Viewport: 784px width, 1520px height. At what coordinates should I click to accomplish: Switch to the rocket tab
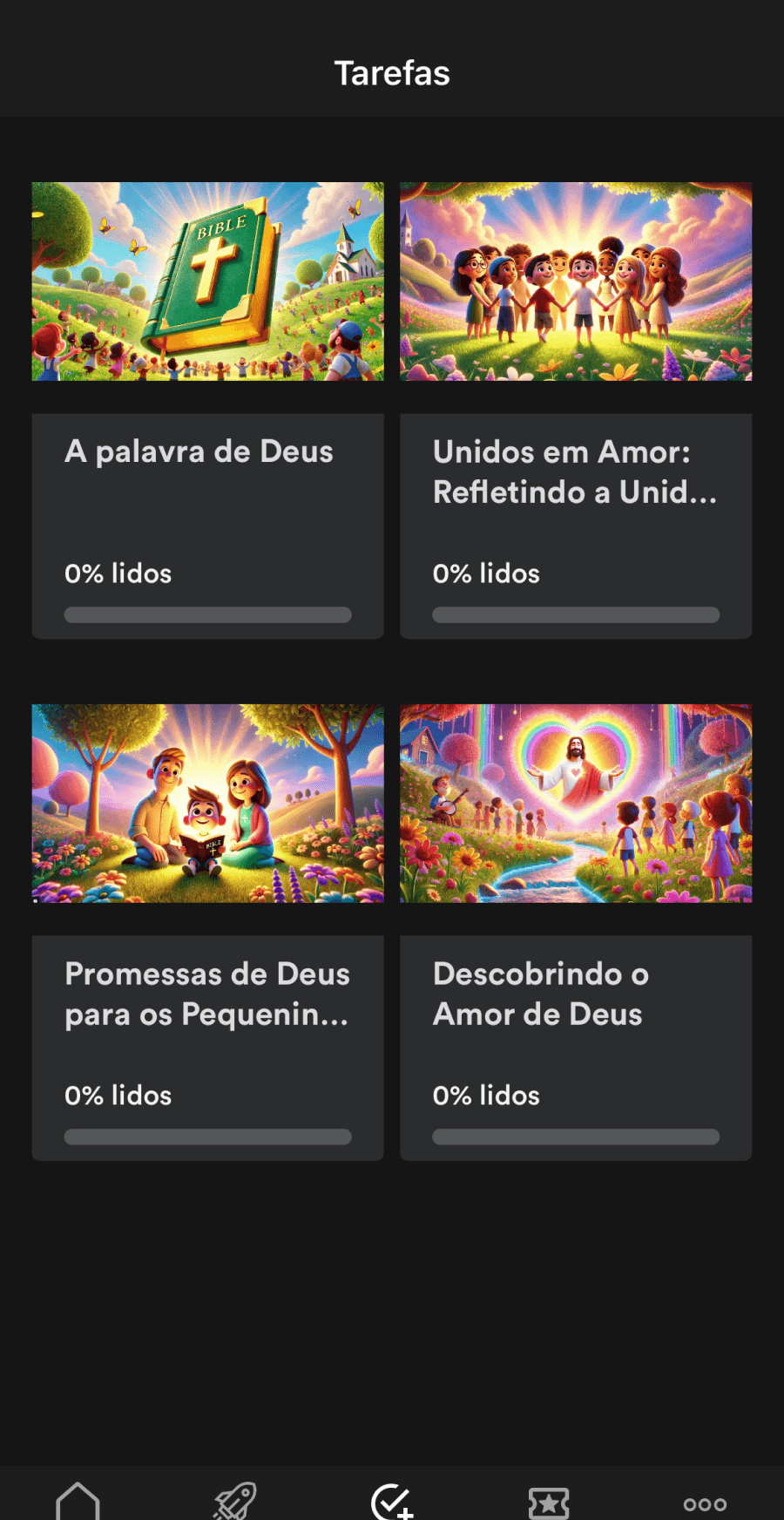point(235,1502)
